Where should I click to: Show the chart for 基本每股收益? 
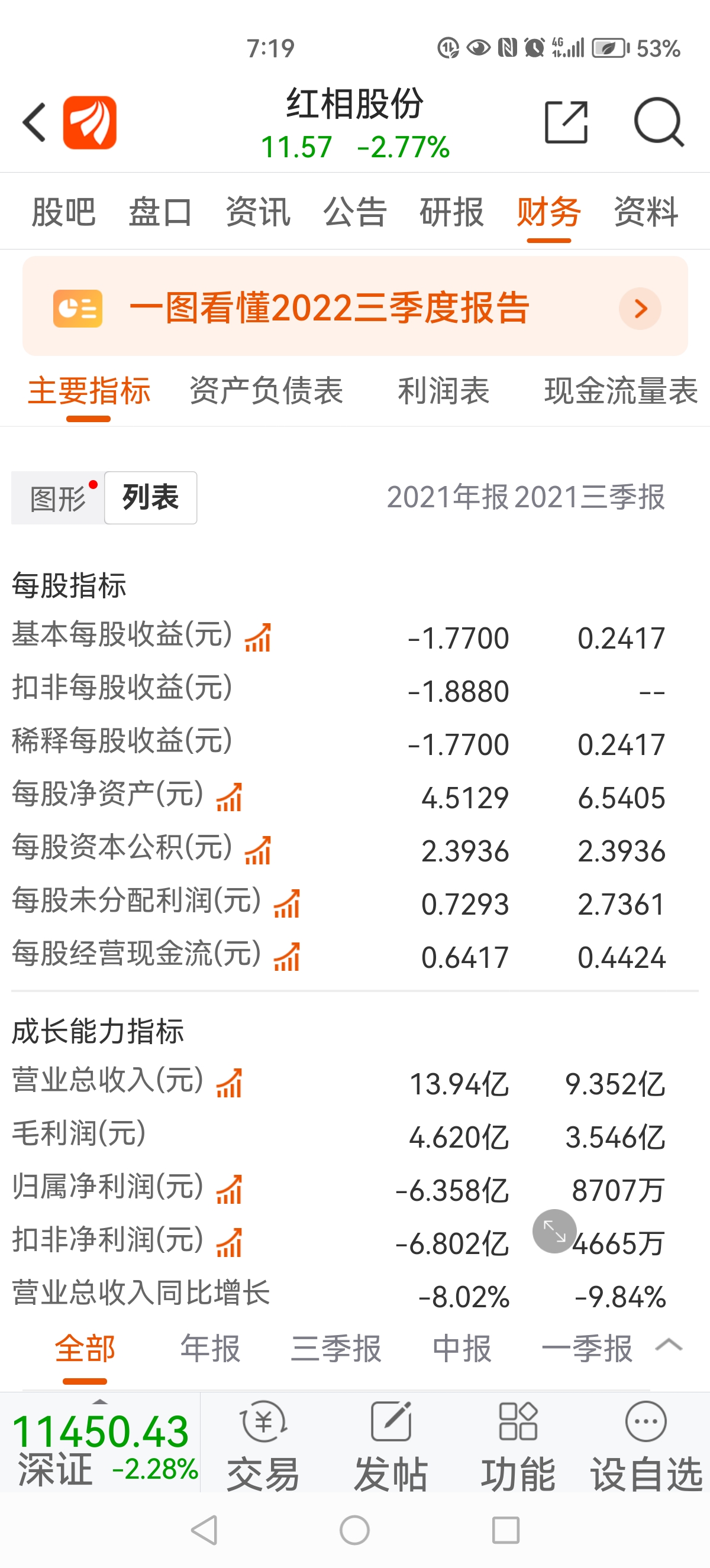258,637
